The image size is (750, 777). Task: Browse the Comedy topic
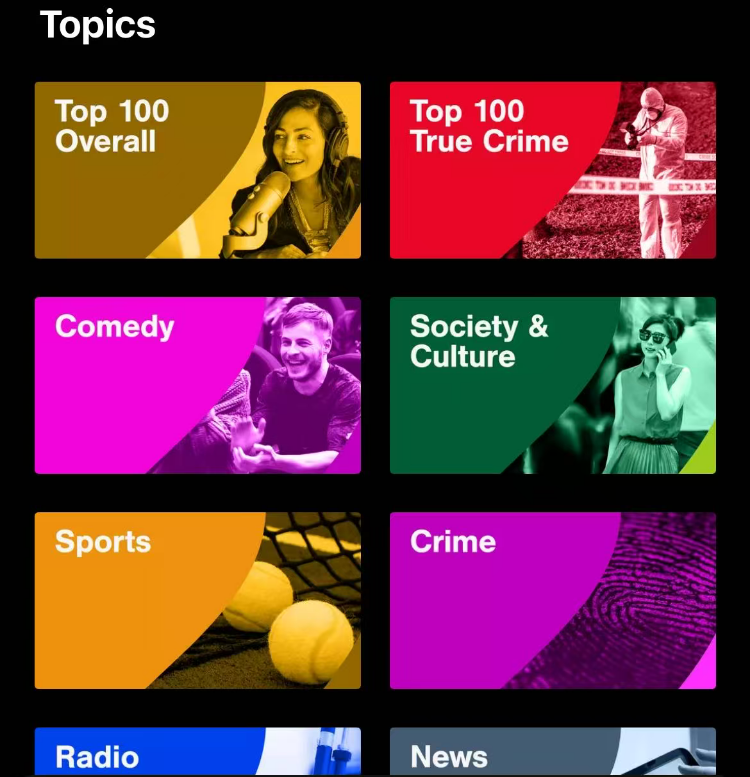point(197,385)
